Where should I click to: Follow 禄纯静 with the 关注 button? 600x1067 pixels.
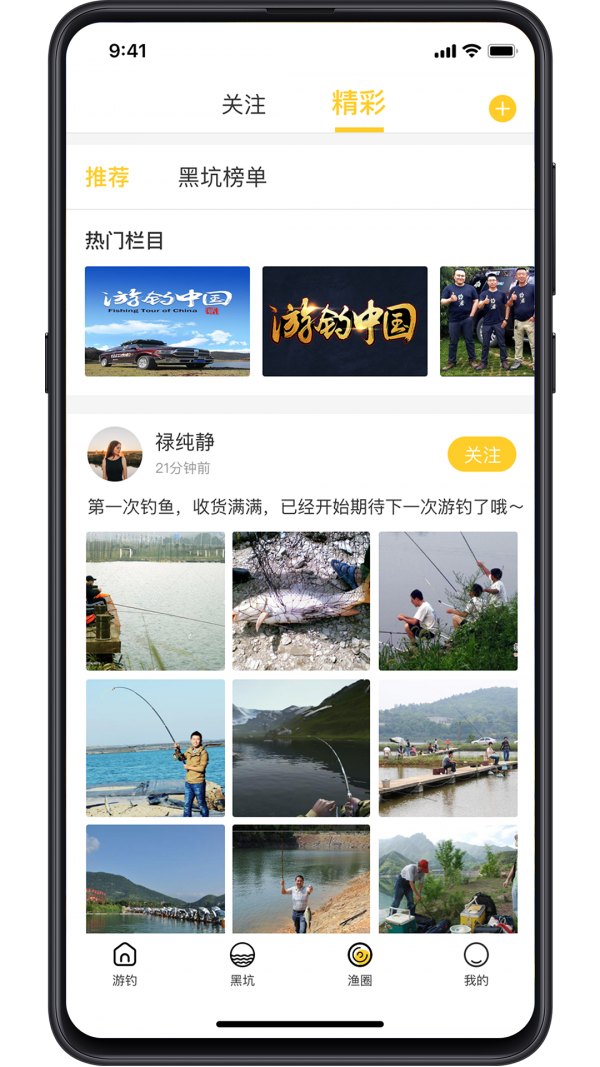481,455
